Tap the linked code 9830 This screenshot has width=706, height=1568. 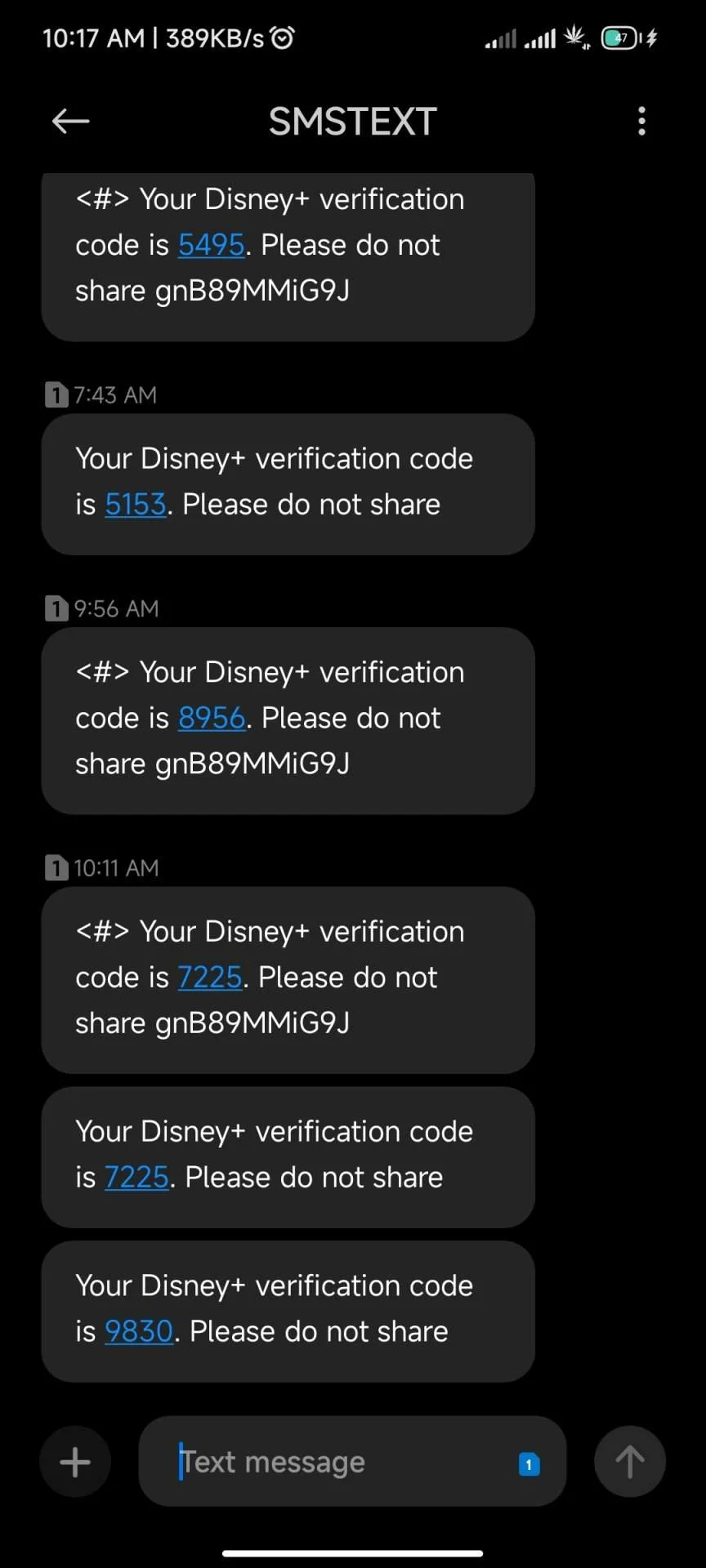[x=139, y=1332]
